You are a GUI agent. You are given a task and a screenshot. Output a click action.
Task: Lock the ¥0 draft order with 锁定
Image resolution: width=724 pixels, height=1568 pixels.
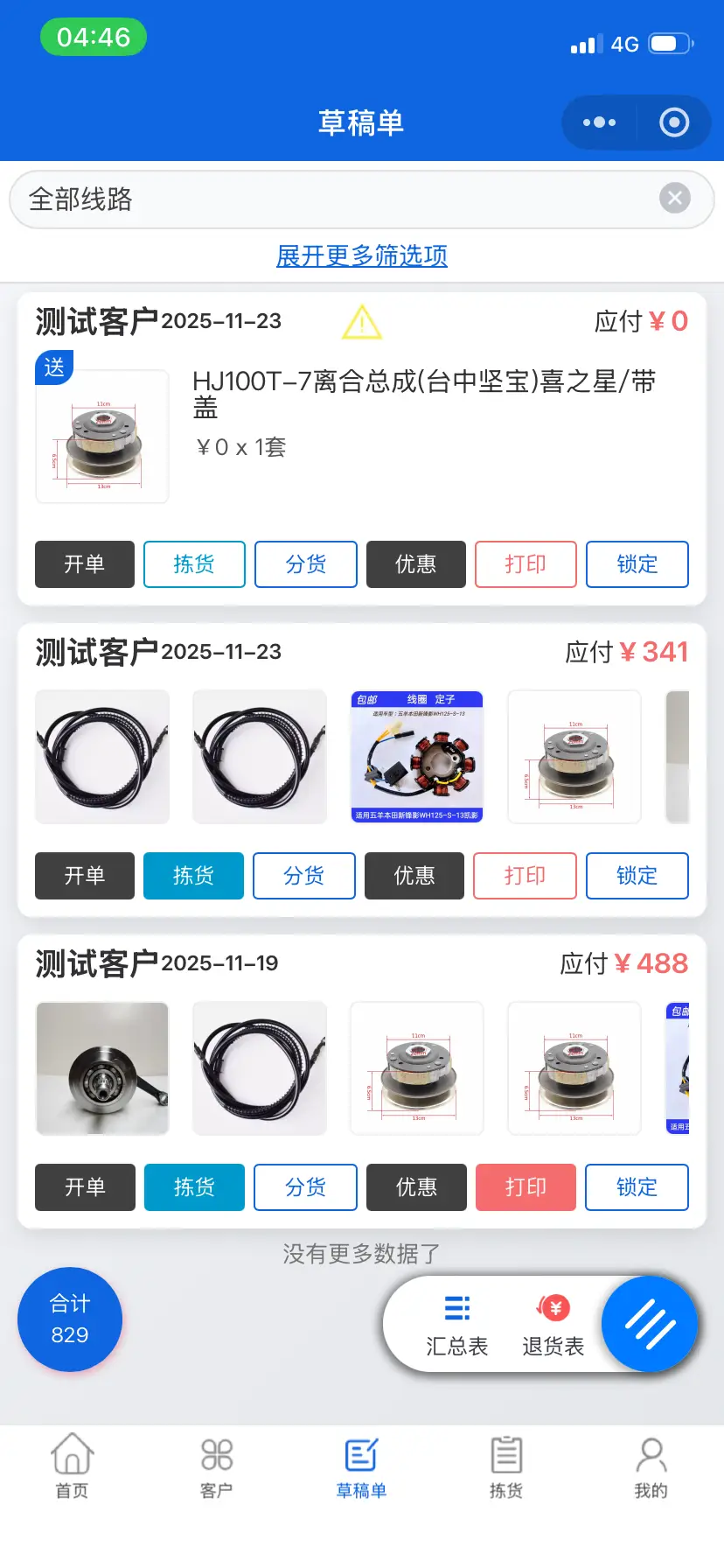pos(637,564)
